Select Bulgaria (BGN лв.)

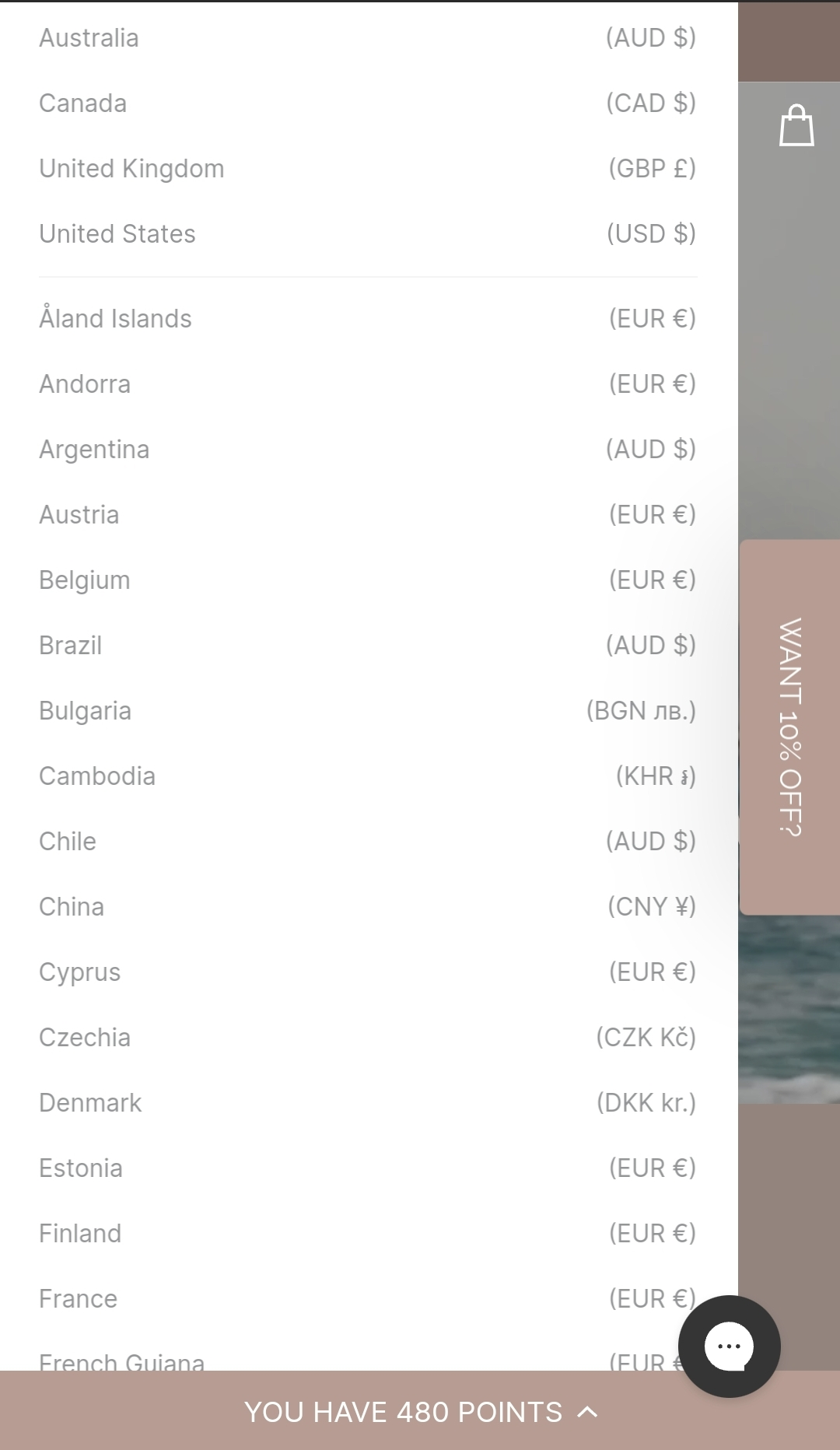click(367, 711)
